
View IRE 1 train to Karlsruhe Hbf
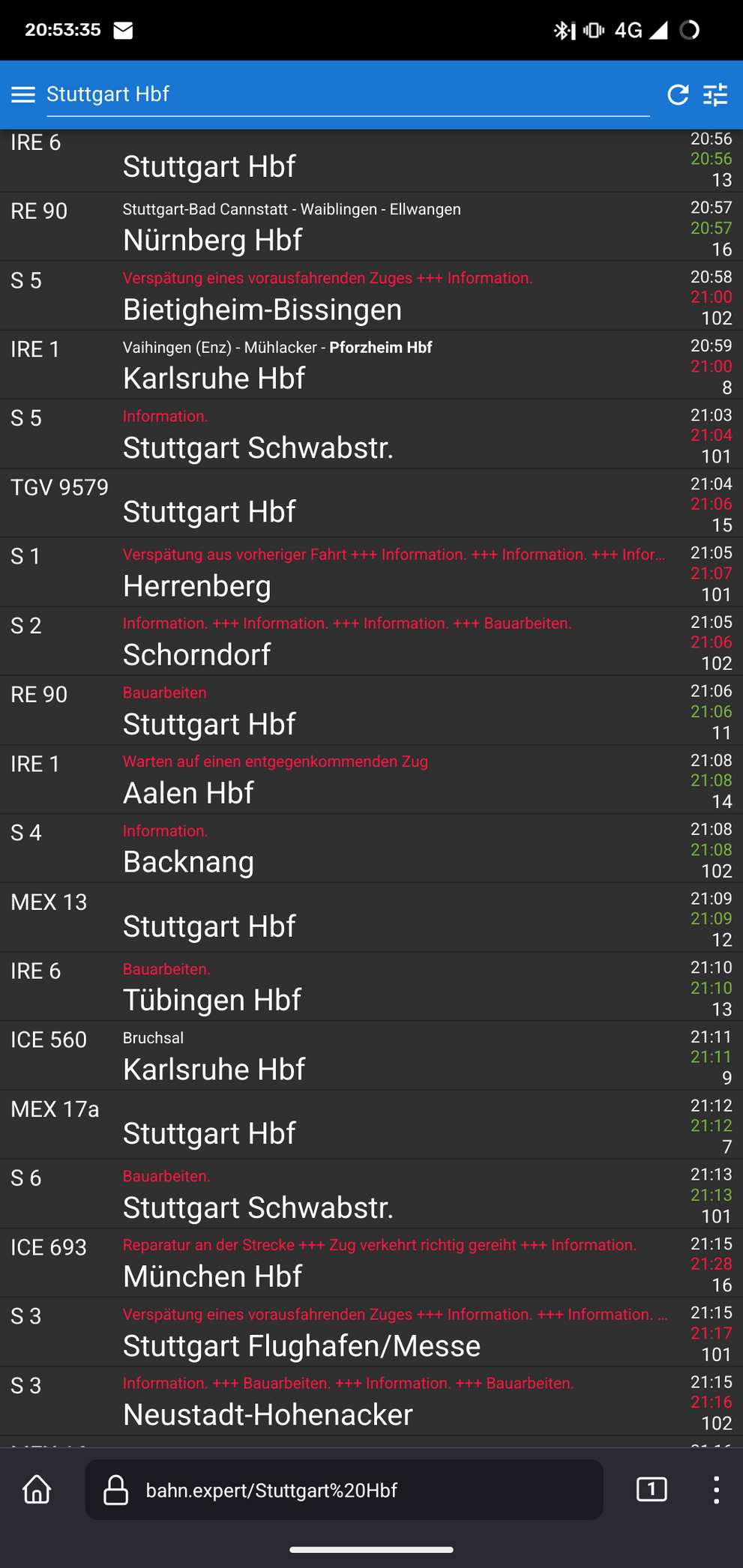pos(371,365)
